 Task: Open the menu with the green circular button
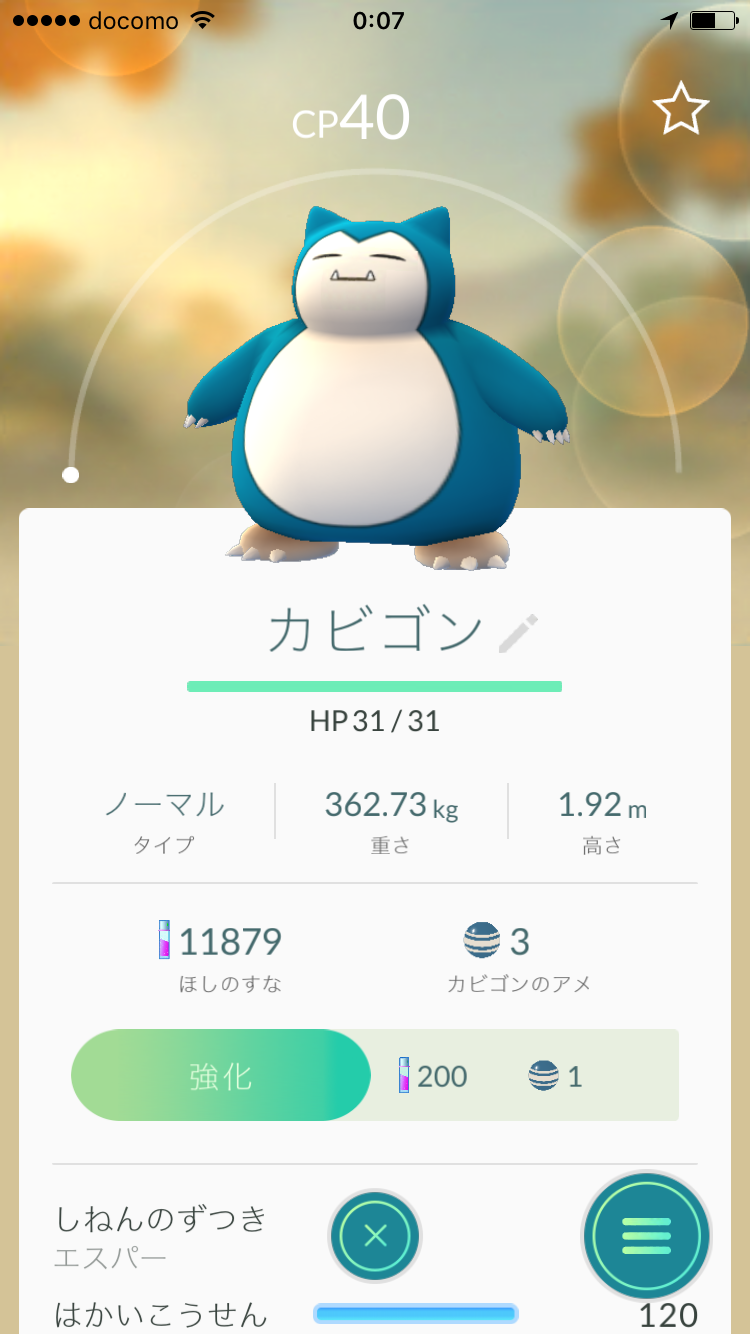click(x=646, y=1236)
